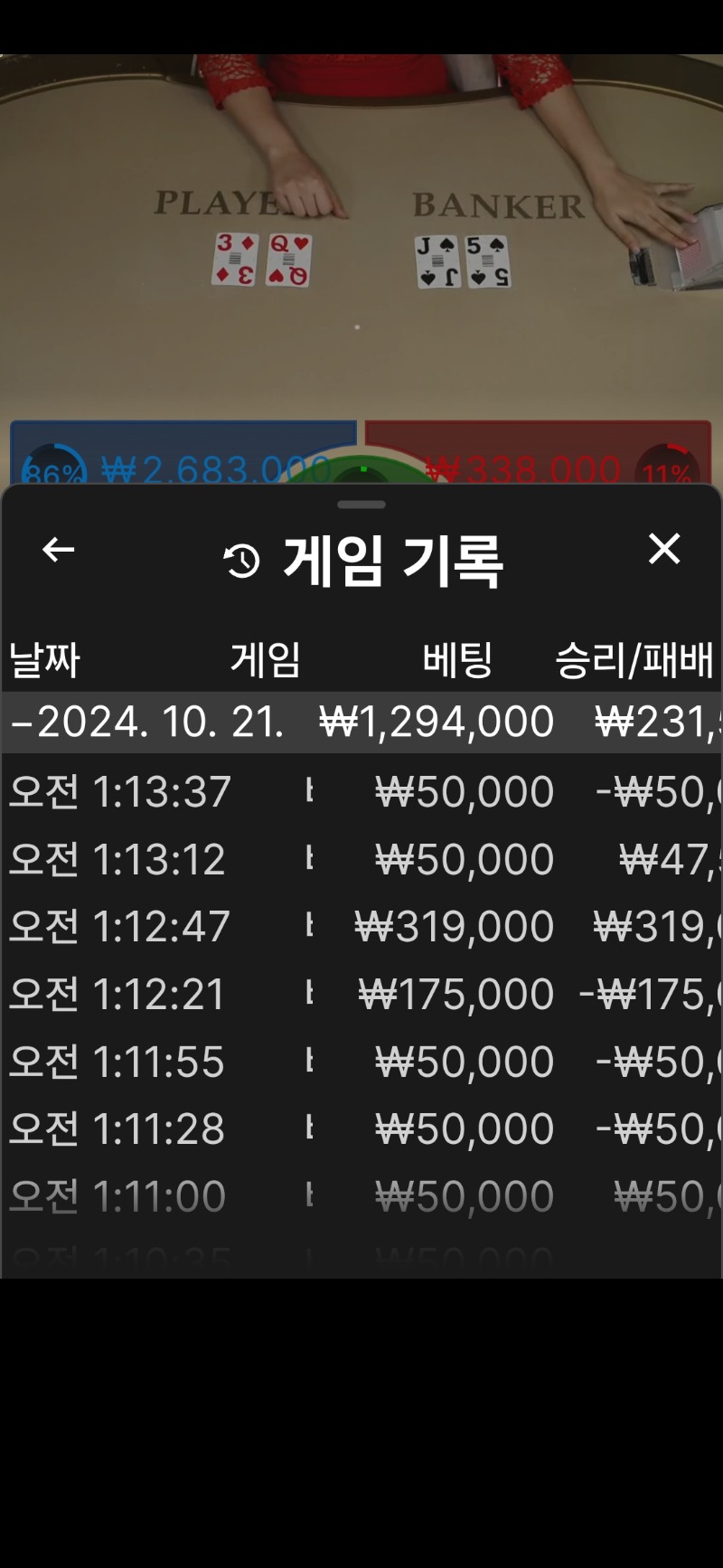Screen dimensions: 723x1568
Task: Close the game history panel
Action: (664, 549)
